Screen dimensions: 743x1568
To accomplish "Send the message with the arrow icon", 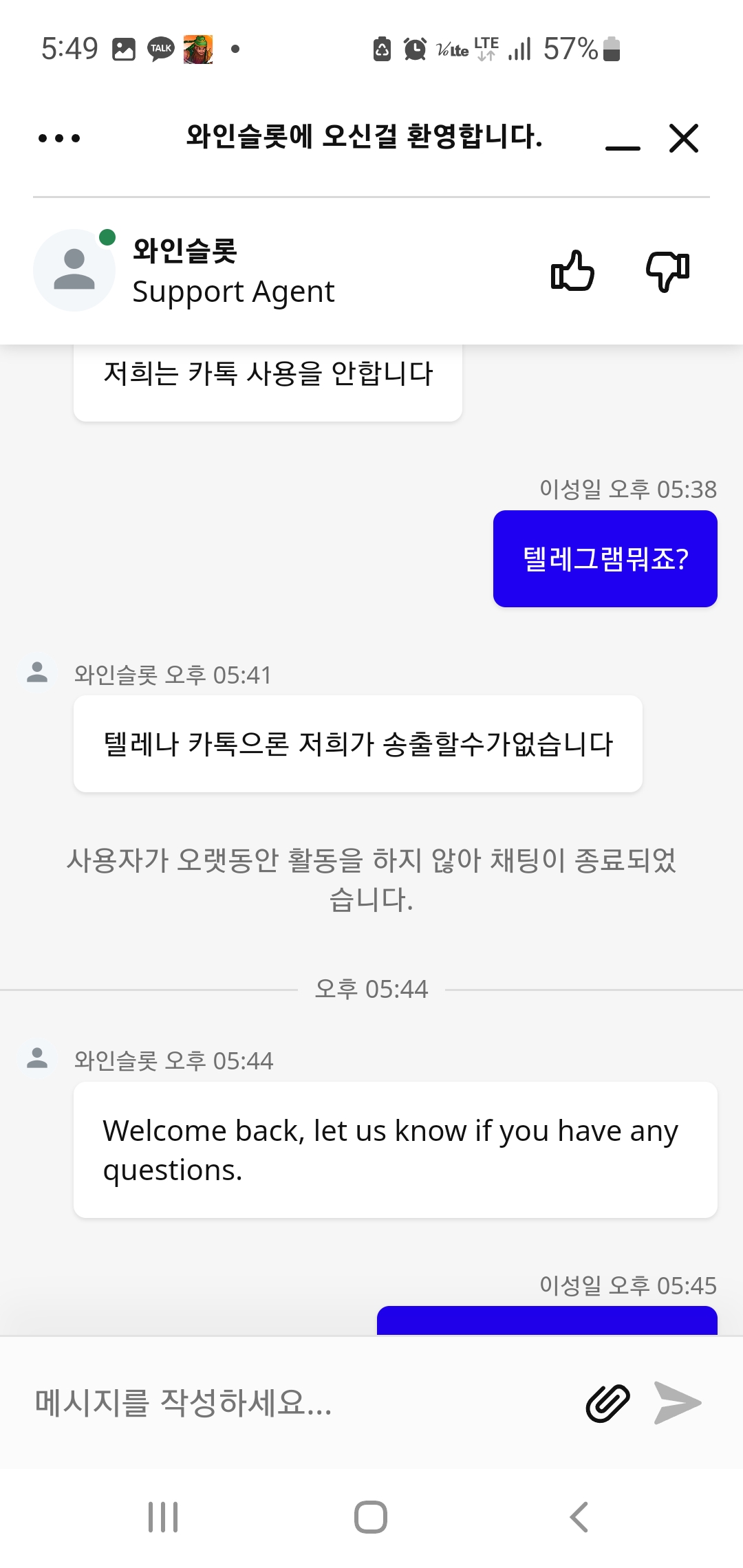I will [x=678, y=1403].
